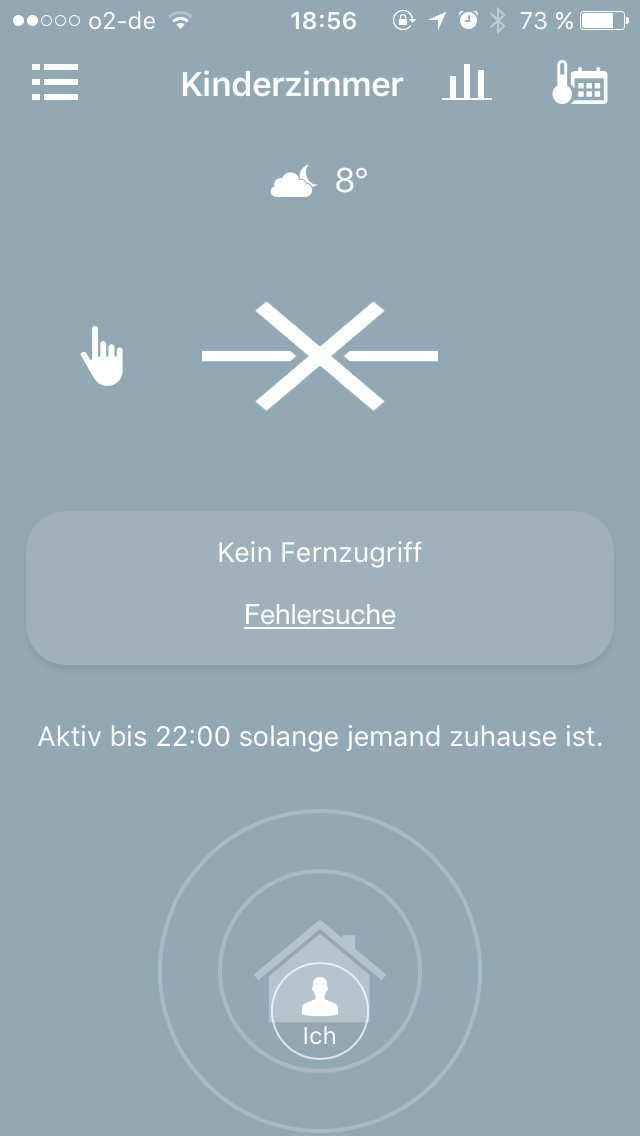Open the hamburger menu

coord(54,83)
